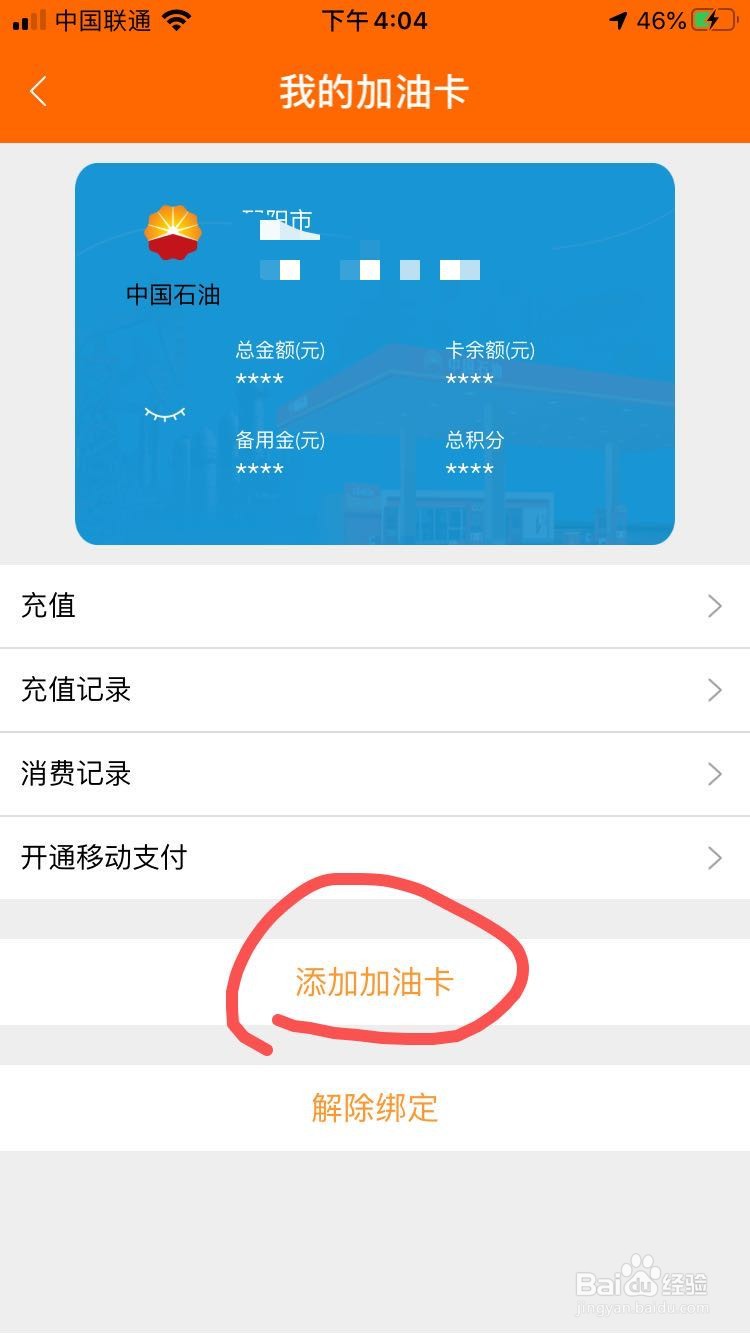Tap the eye icon to reveal card balances
Image resolution: width=750 pixels, height=1334 pixels.
pyautogui.click(x=165, y=414)
